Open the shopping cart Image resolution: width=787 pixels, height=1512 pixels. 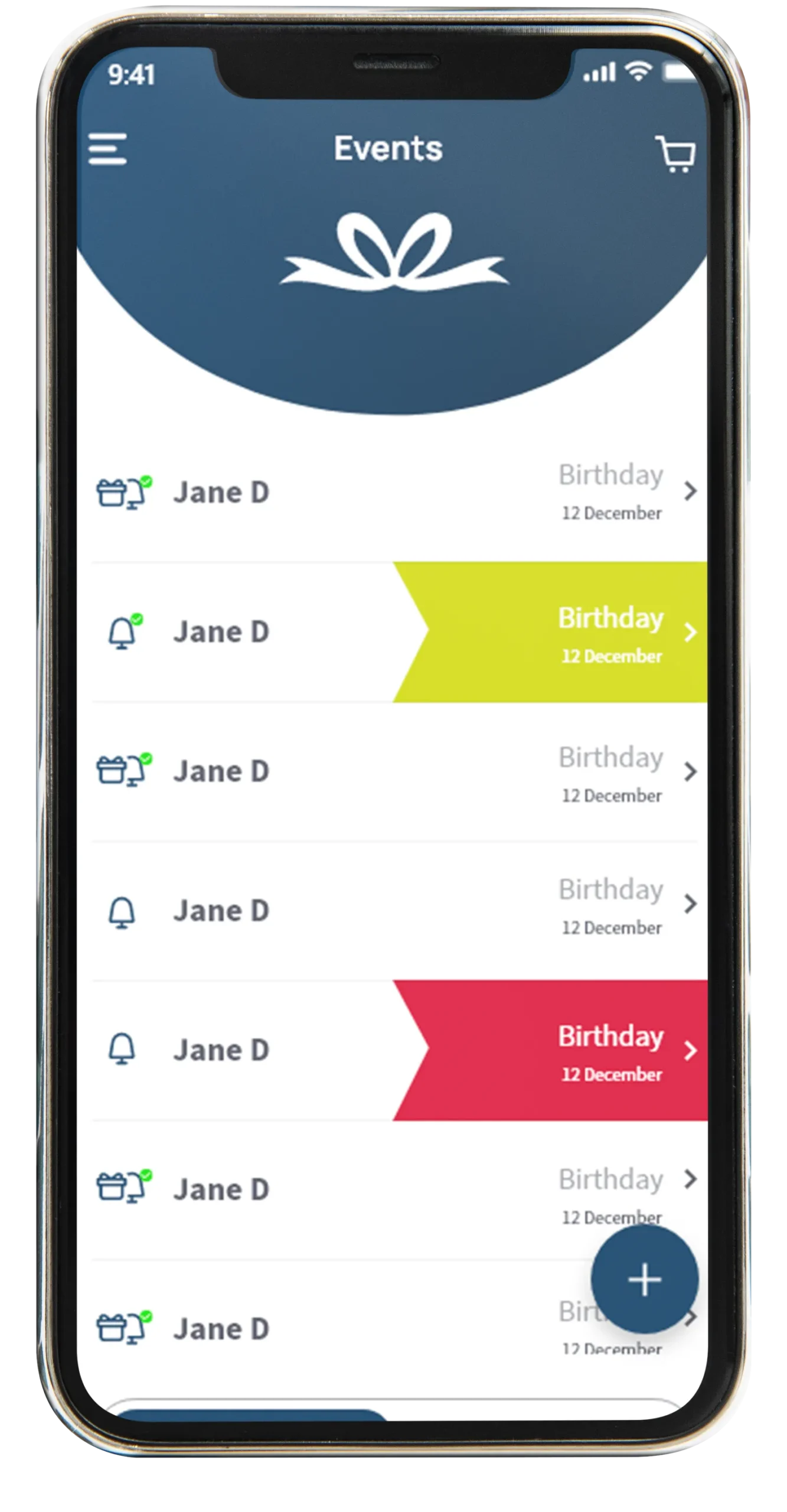click(x=675, y=154)
